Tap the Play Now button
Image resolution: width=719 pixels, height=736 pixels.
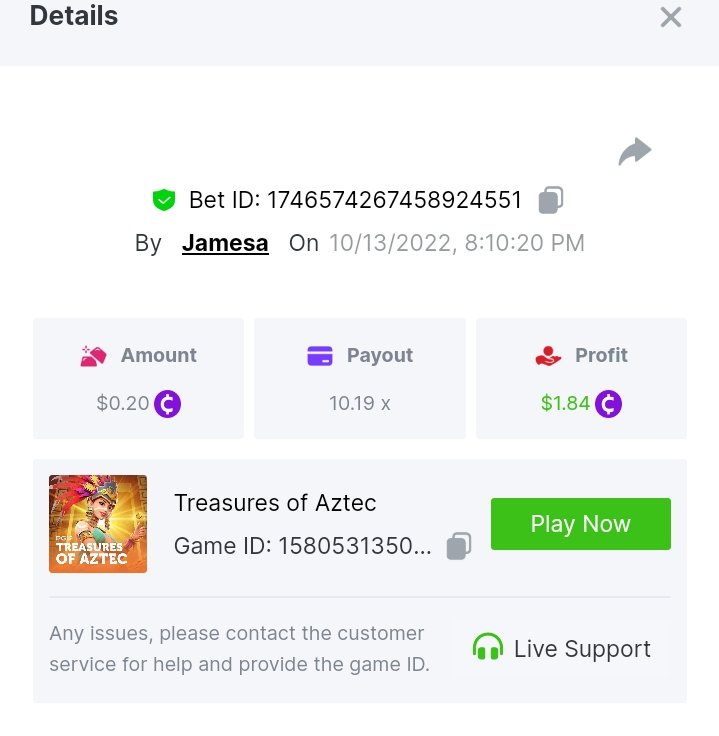[x=580, y=524]
